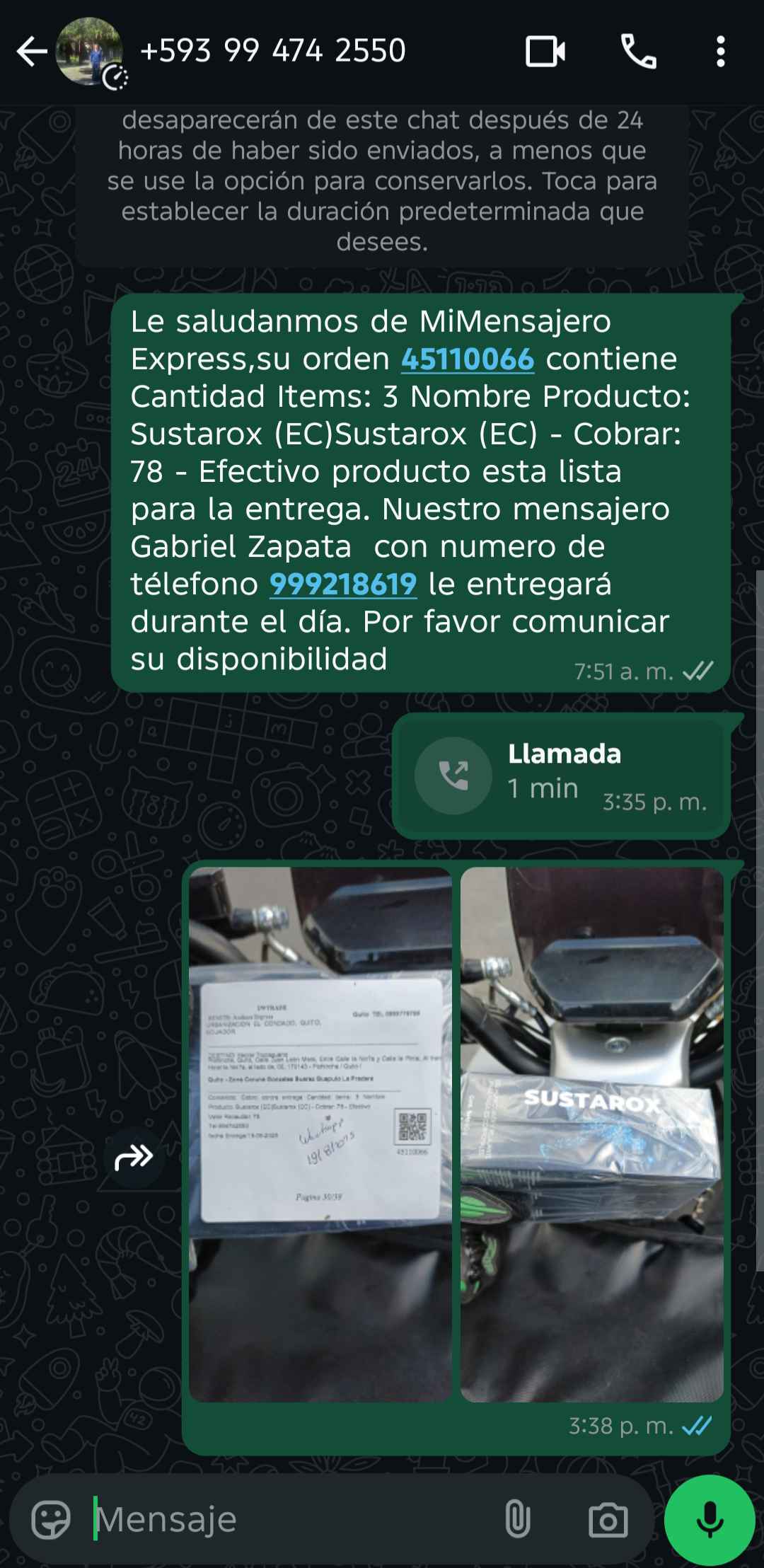Forward the sent photos
Image resolution: width=764 pixels, height=1568 pixels.
pyautogui.click(x=134, y=1158)
